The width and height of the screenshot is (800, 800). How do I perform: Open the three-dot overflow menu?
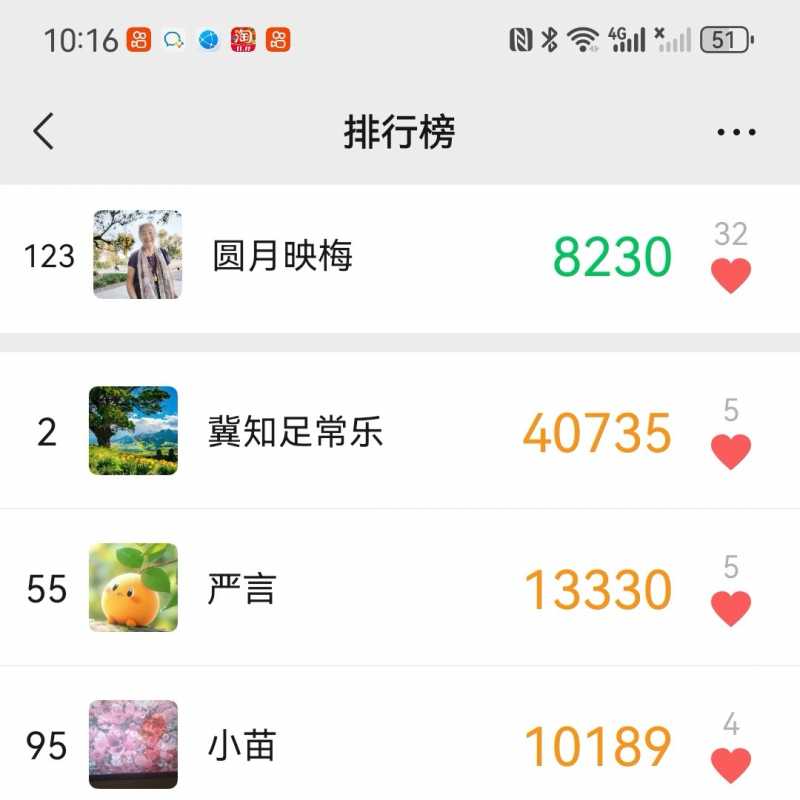pyautogui.click(x=736, y=132)
